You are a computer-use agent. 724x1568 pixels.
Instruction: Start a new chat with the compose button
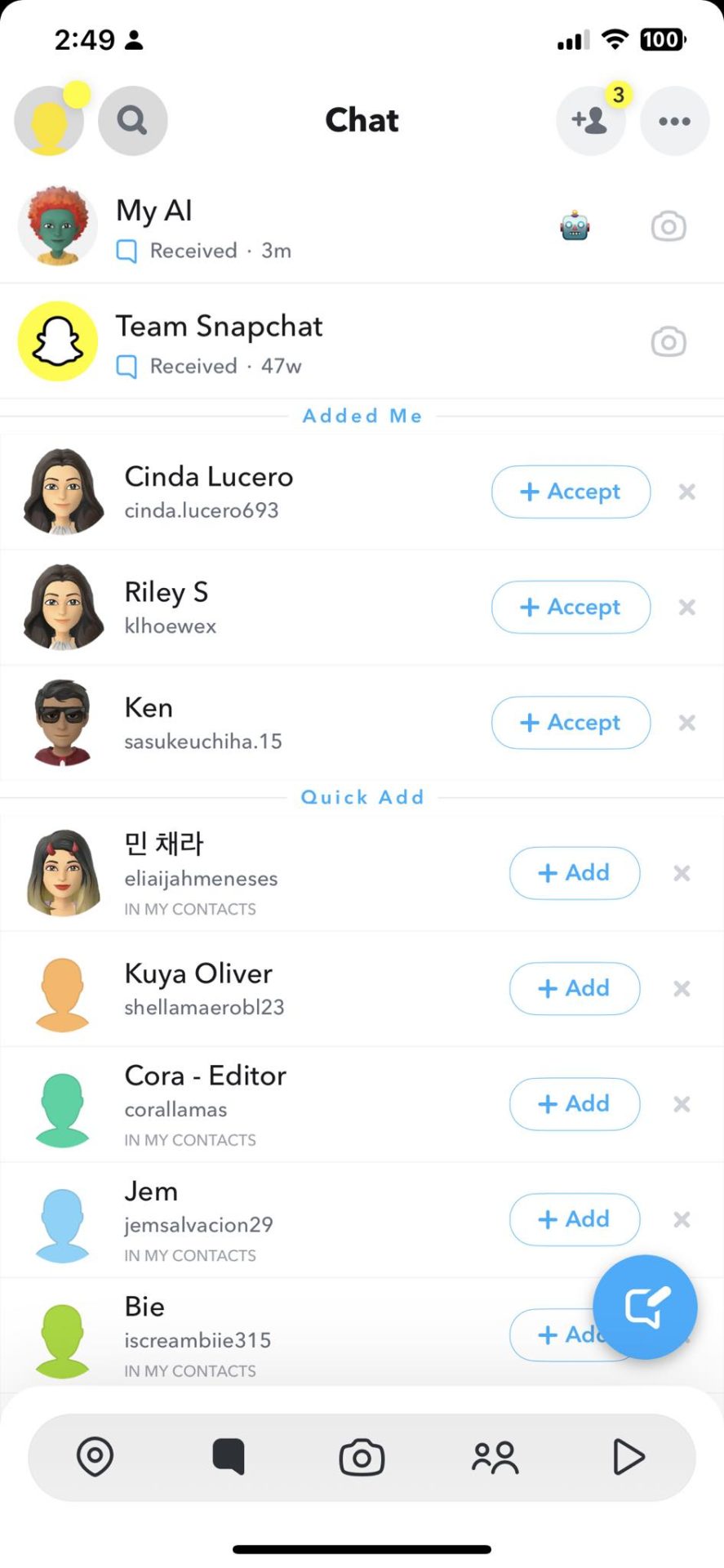click(645, 1307)
